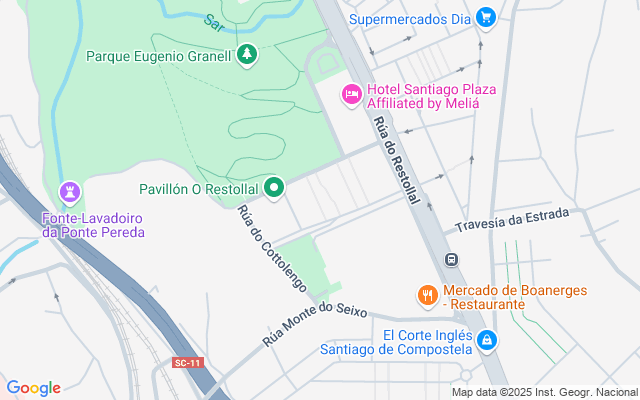Tap the El Corte Inglés shopping pin

pos(486,341)
